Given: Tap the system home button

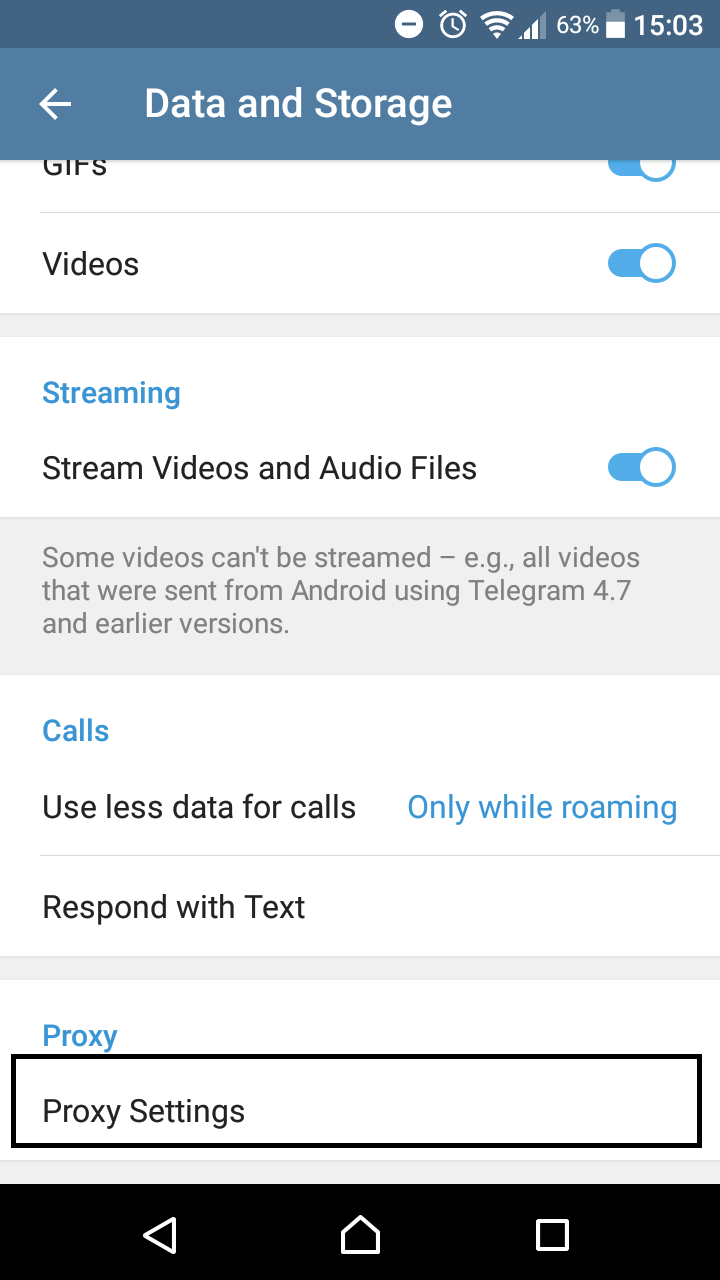Looking at the screenshot, I should tap(360, 1234).
